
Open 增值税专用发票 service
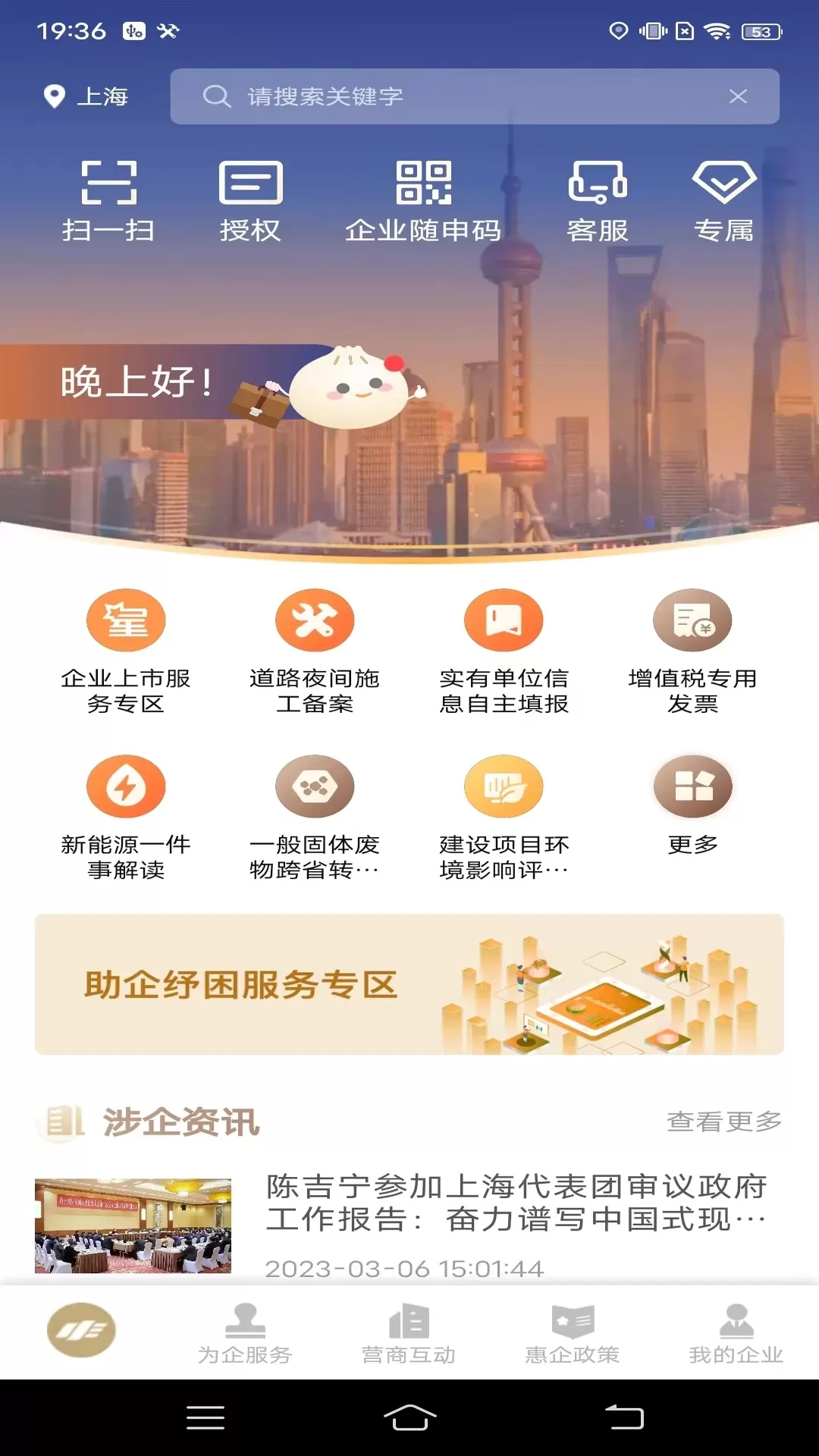(692, 651)
